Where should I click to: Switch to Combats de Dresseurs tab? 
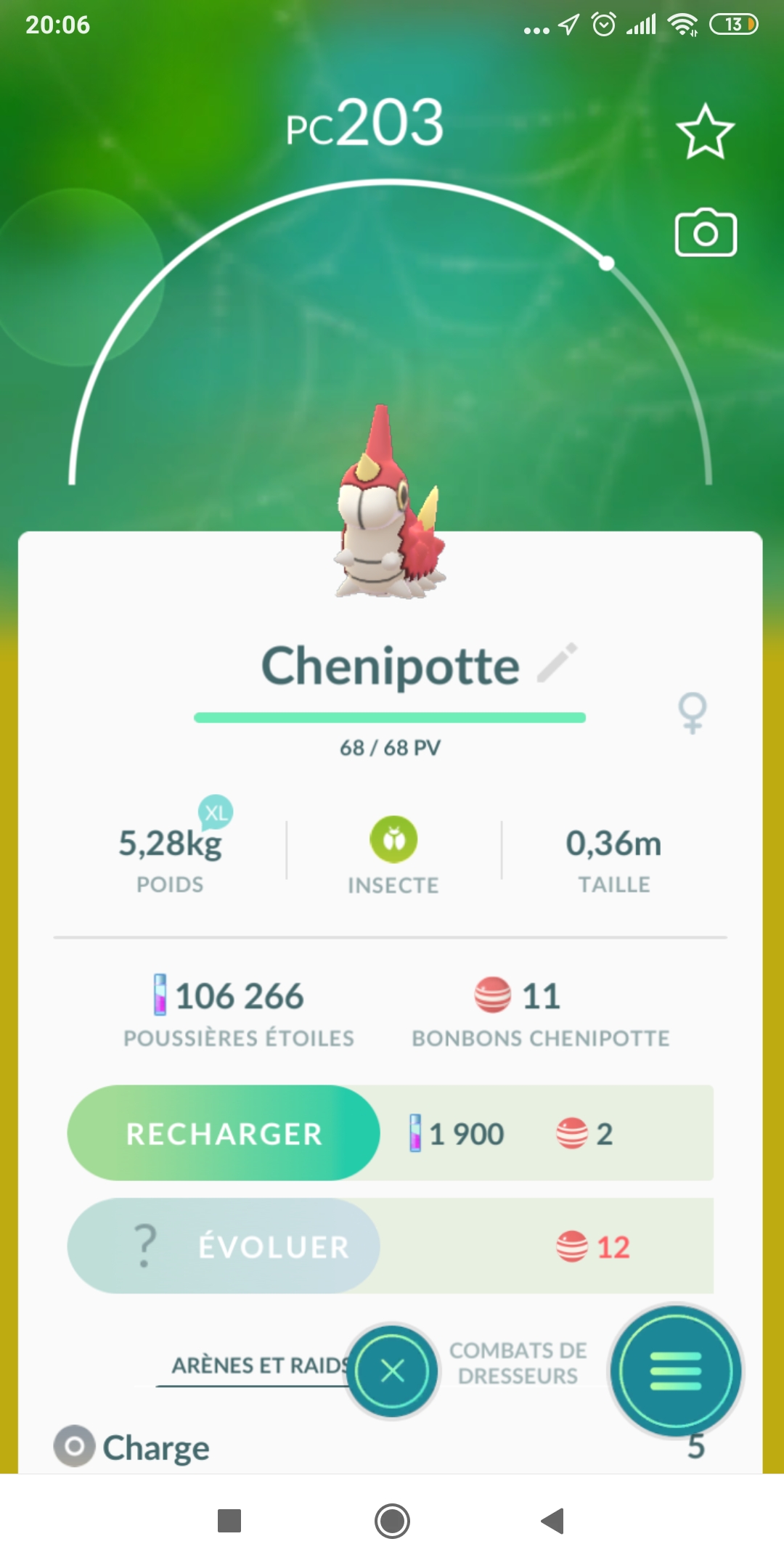518,1363
